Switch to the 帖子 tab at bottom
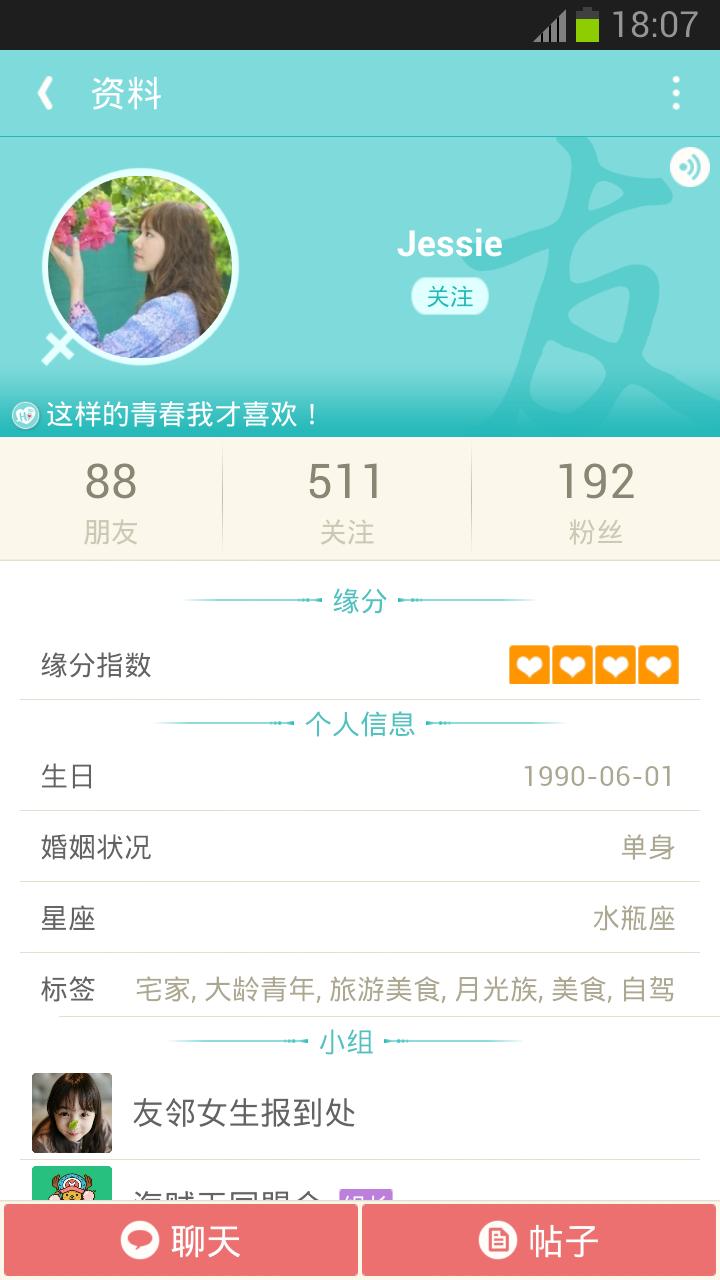 (x=540, y=1239)
